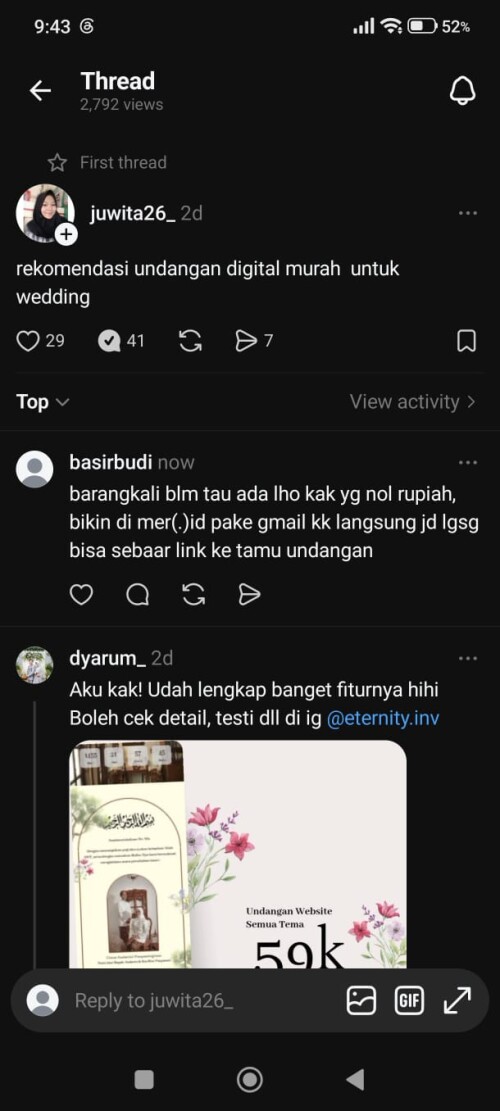Image resolution: width=500 pixels, height=1111 pixels.
Task: Expand the Top sort dropdown
Action: (42, 402)
